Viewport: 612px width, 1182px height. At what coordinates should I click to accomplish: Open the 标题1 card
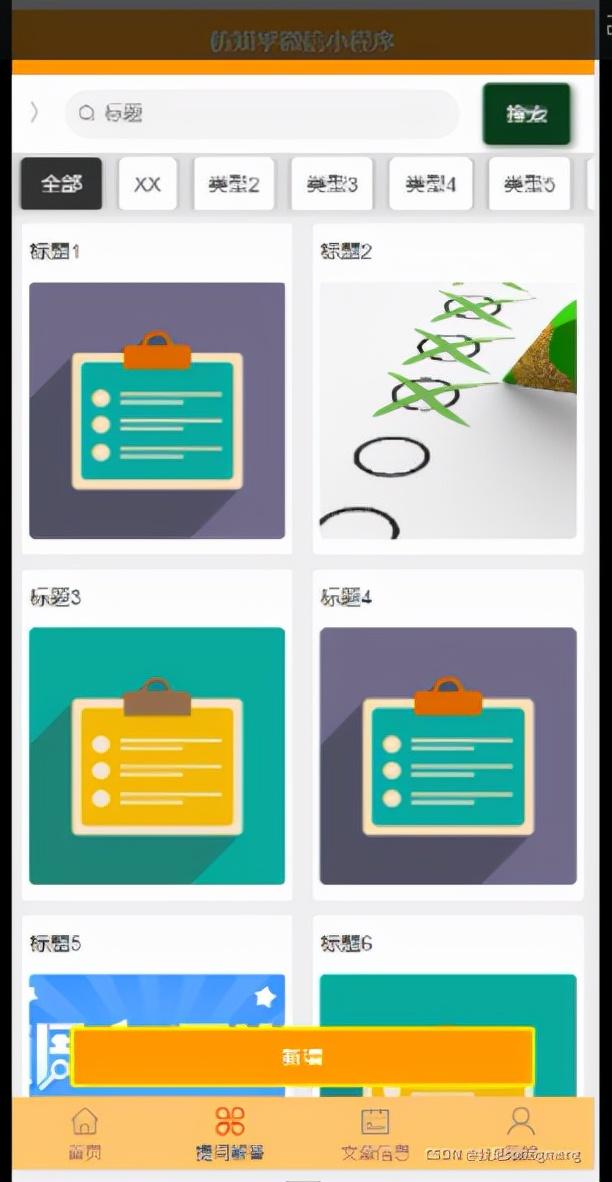coord(157,389)
